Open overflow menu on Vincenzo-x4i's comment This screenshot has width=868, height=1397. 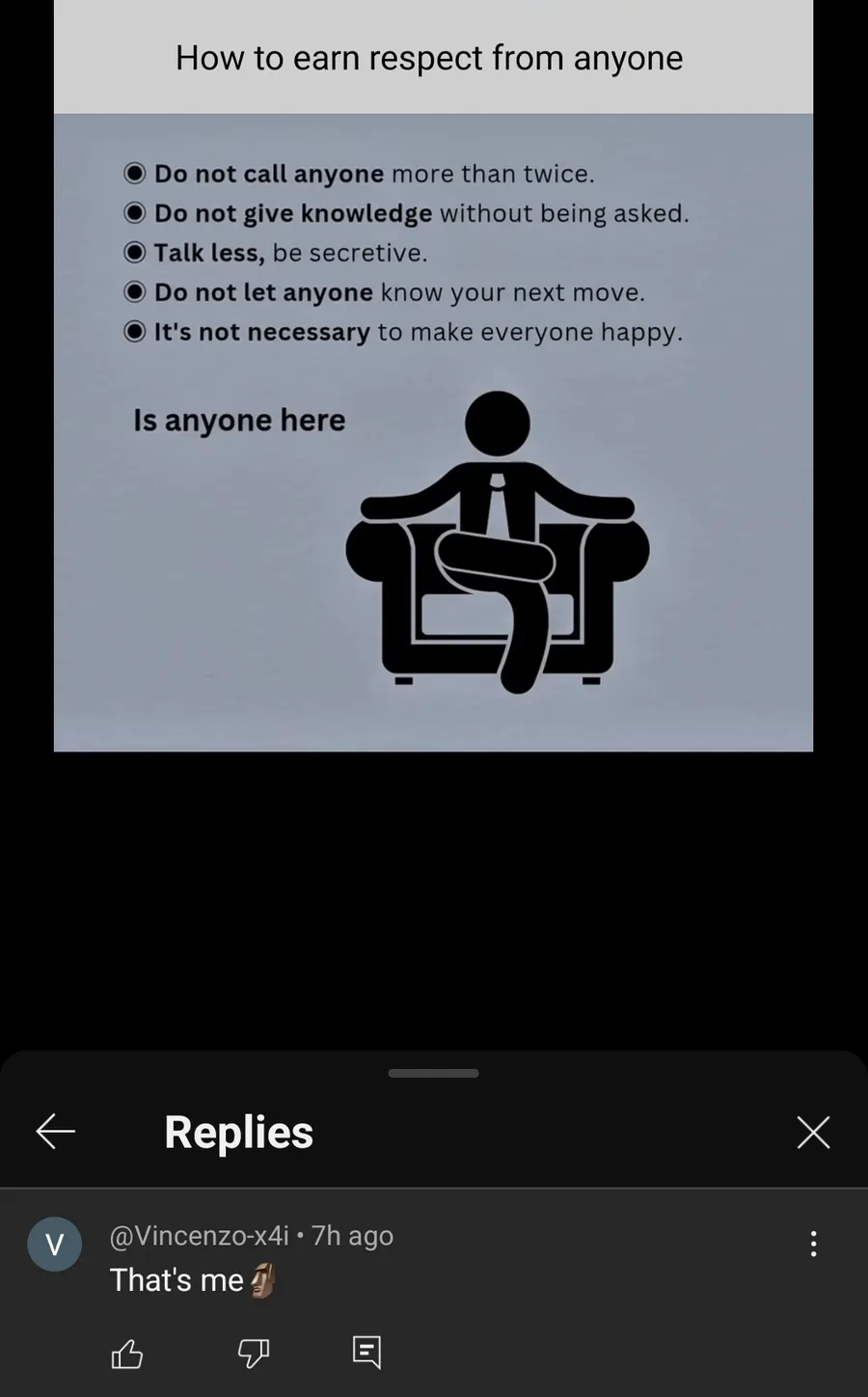[x=813, y=1244]
